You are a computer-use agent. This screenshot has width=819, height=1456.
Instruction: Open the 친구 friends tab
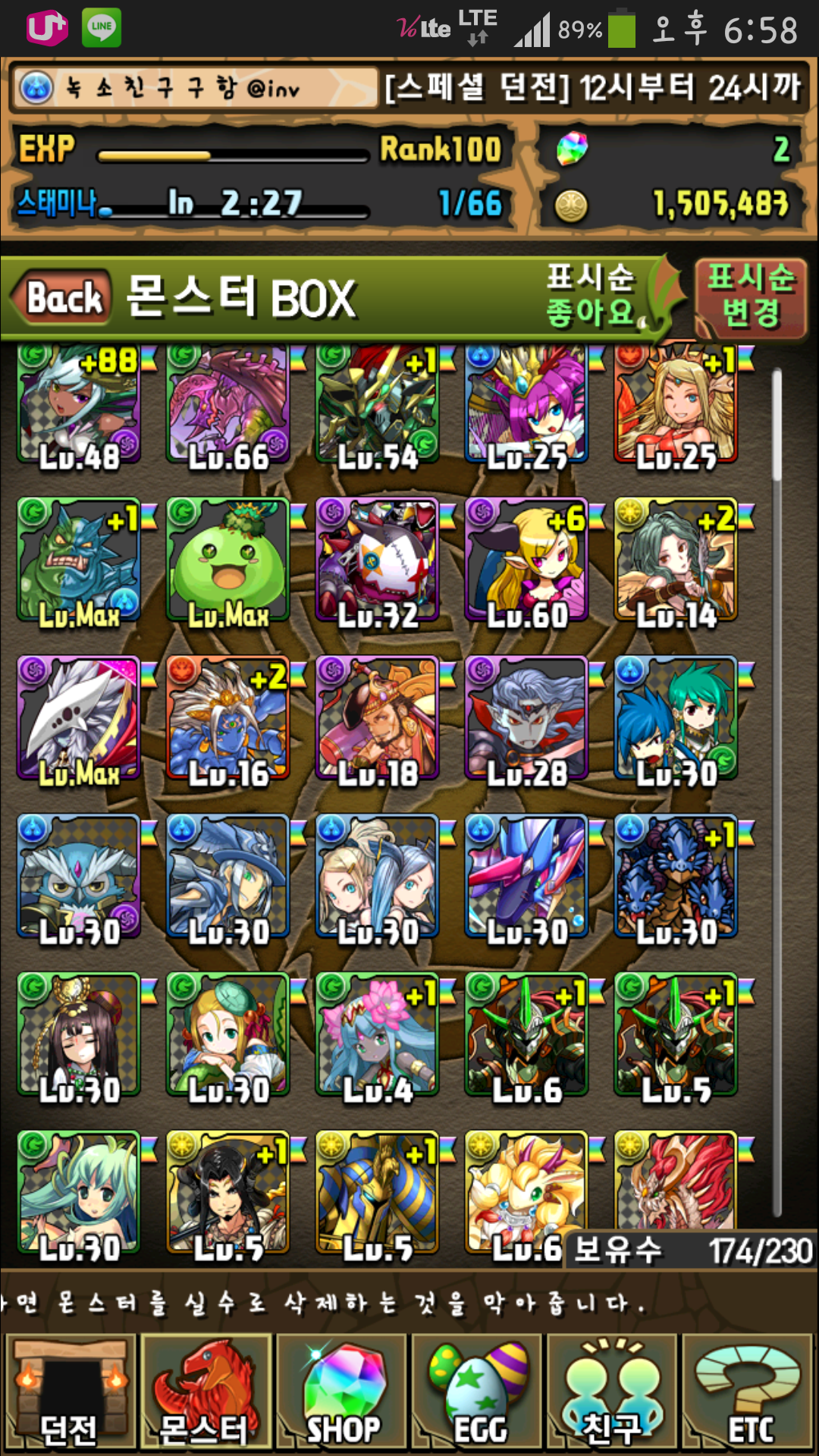coord(611,1394)
